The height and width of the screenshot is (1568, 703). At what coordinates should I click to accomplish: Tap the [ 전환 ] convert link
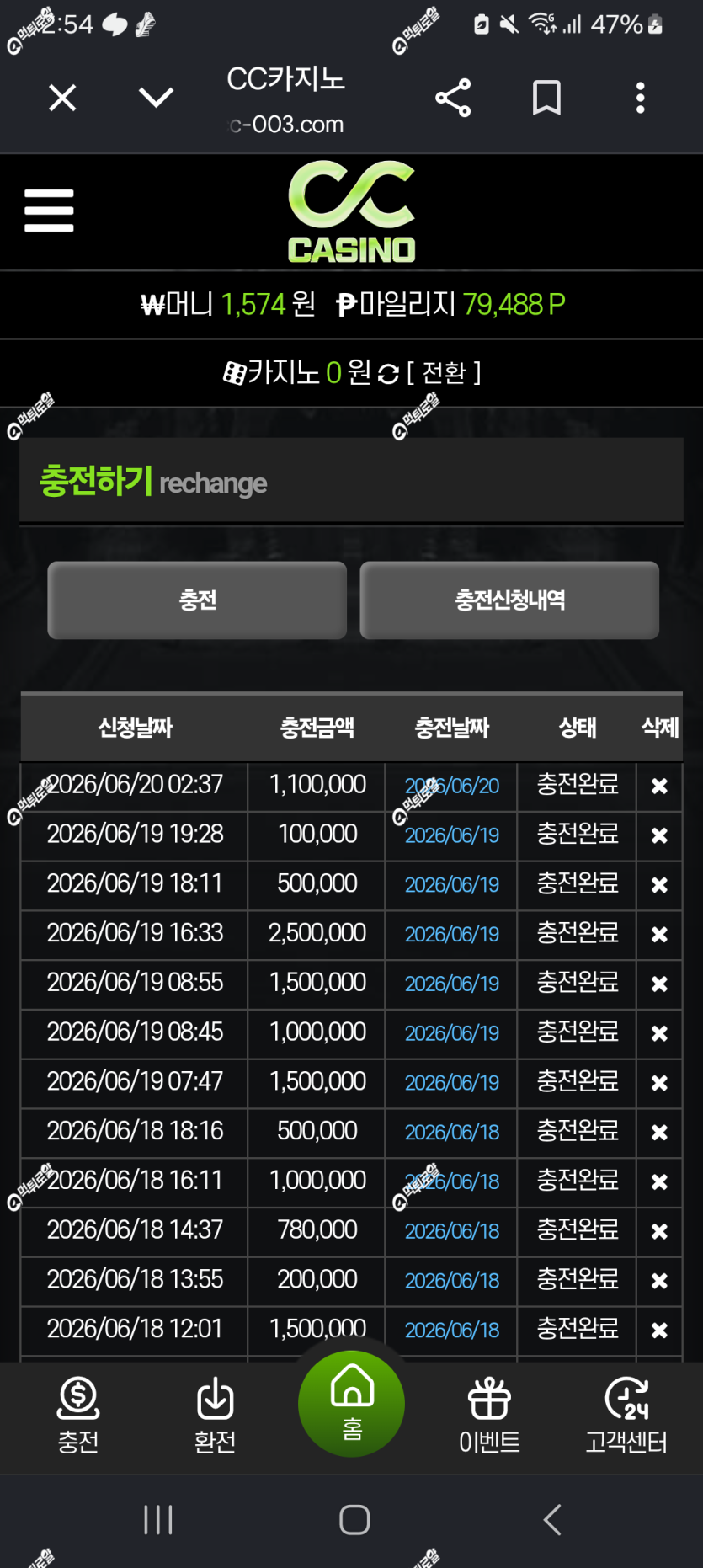(x=444, y=372)
